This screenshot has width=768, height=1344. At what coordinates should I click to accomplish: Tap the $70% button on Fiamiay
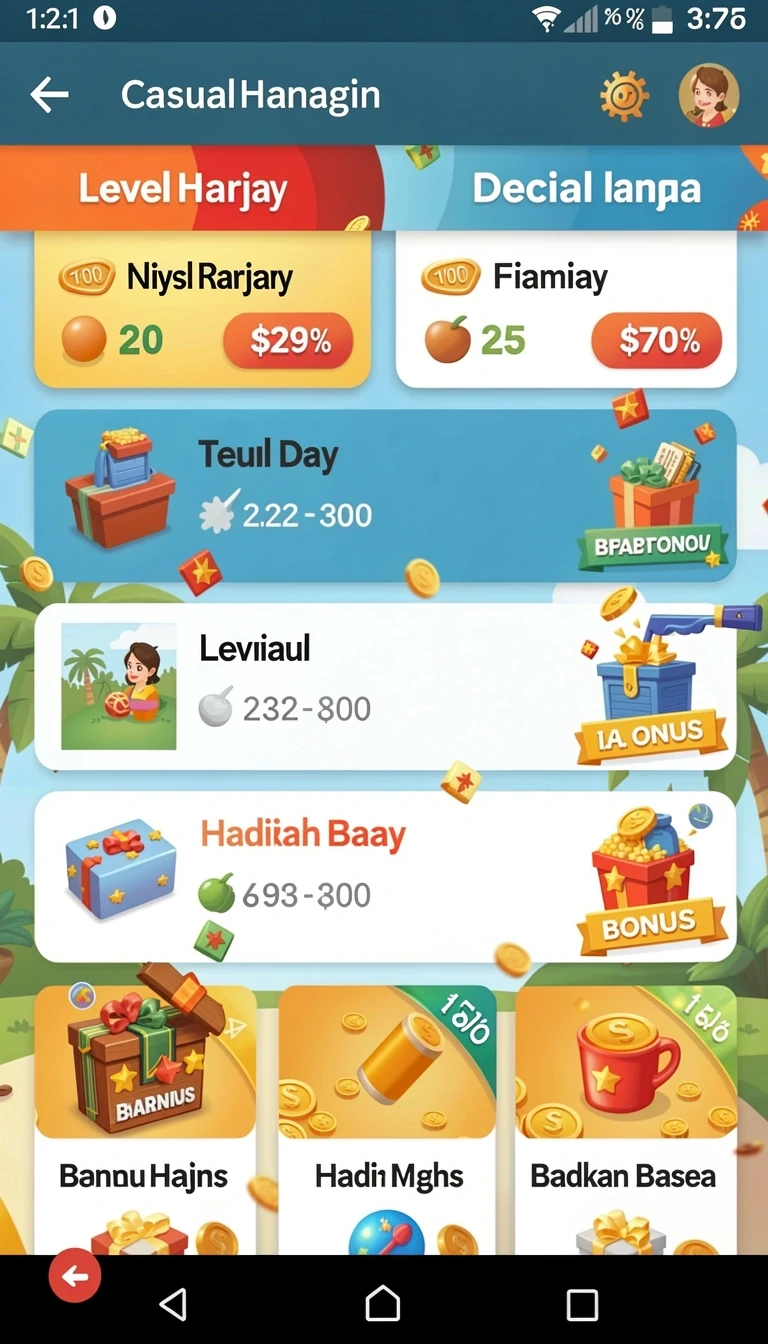point(656,341)
